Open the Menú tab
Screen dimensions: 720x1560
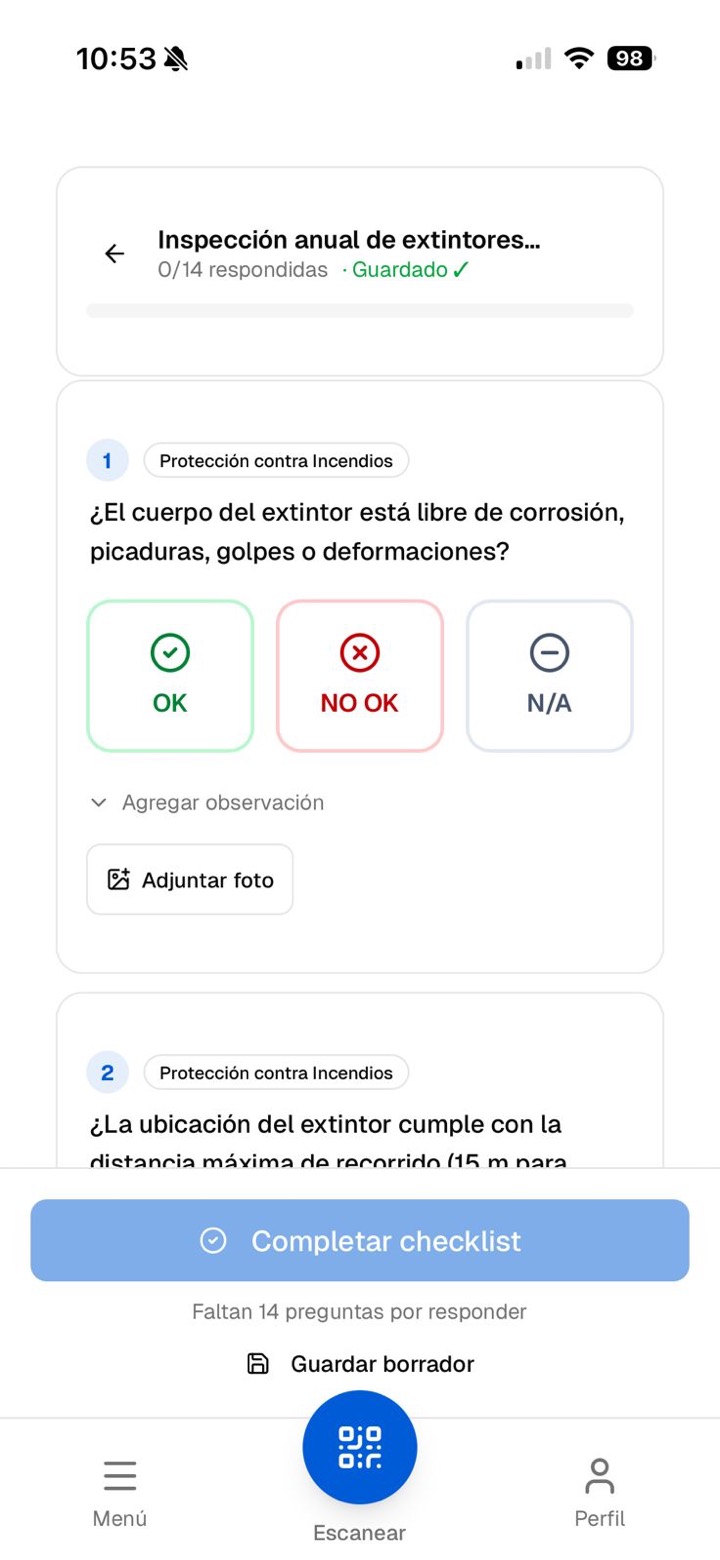click(120, 1492)
